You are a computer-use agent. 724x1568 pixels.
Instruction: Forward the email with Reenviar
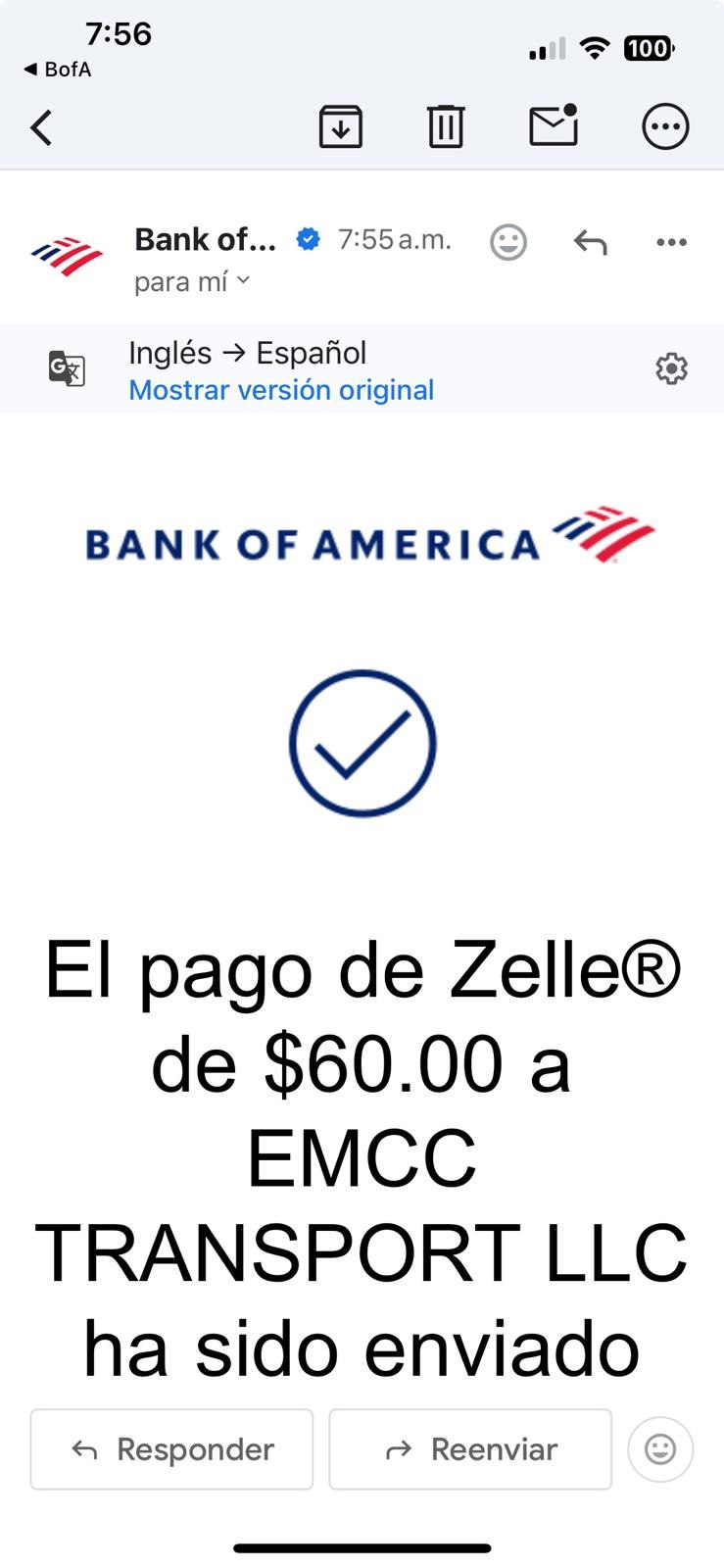470,1449
